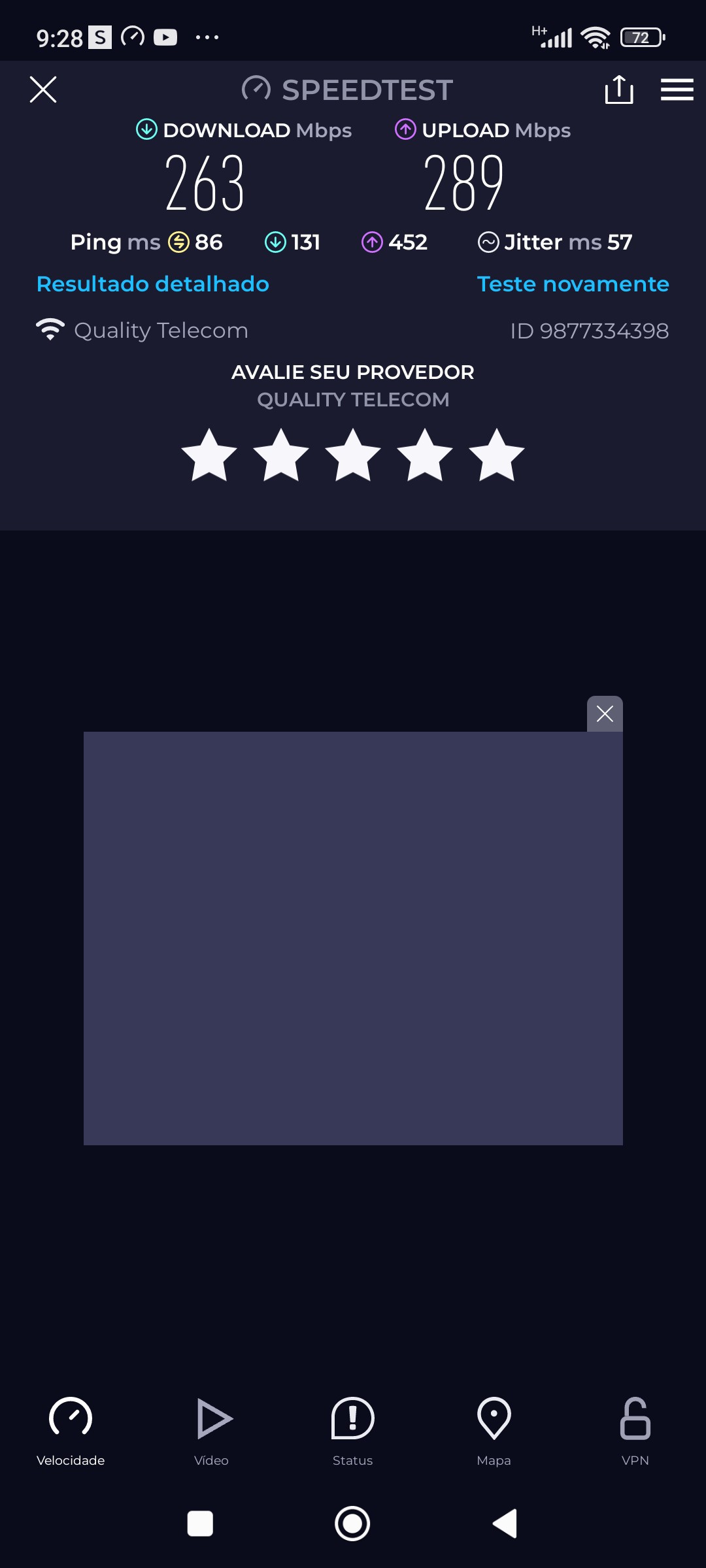
Task: Close the speed test results
Action: [x=43, y=90]
